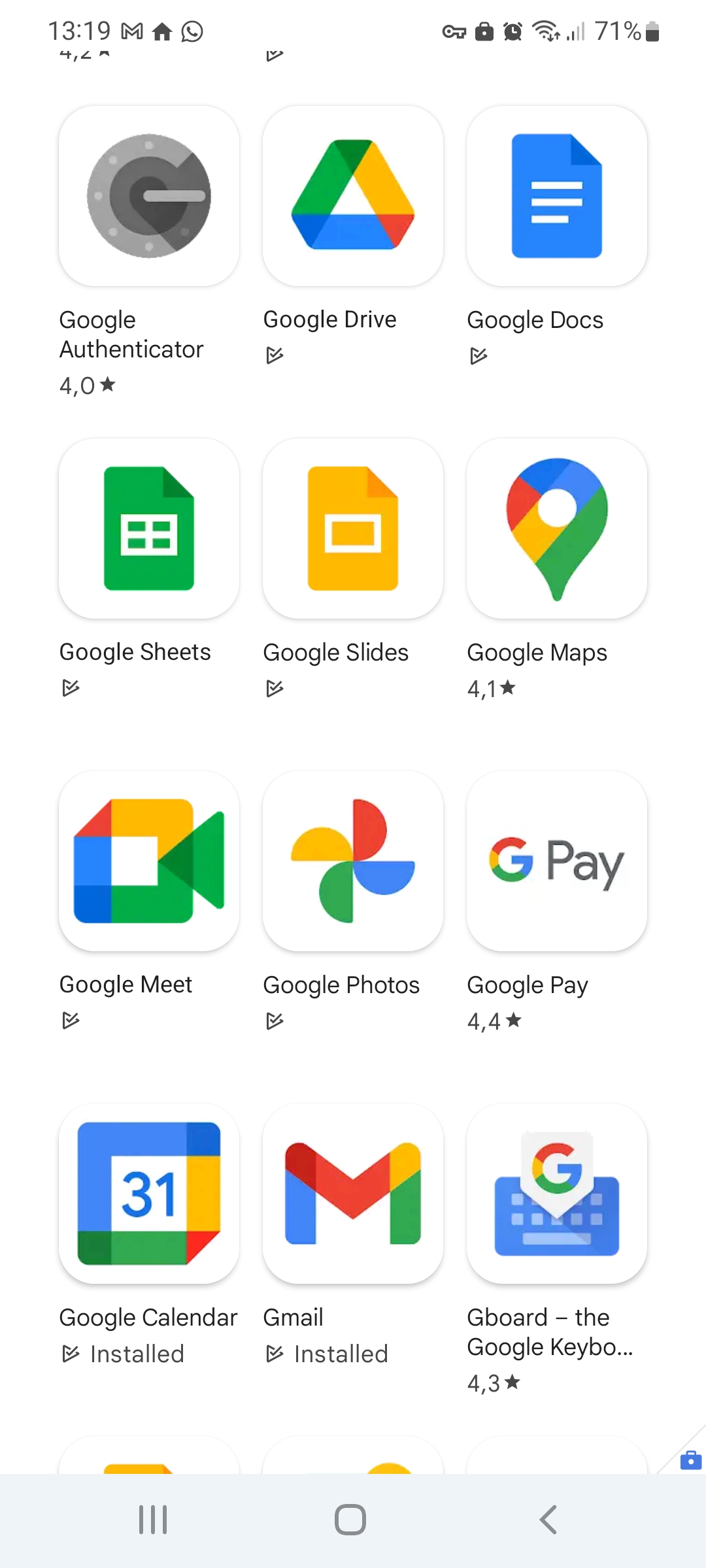Tap the home navigation button
The height and width of the screenshot is (1568, 706).
coord(350,1518)
